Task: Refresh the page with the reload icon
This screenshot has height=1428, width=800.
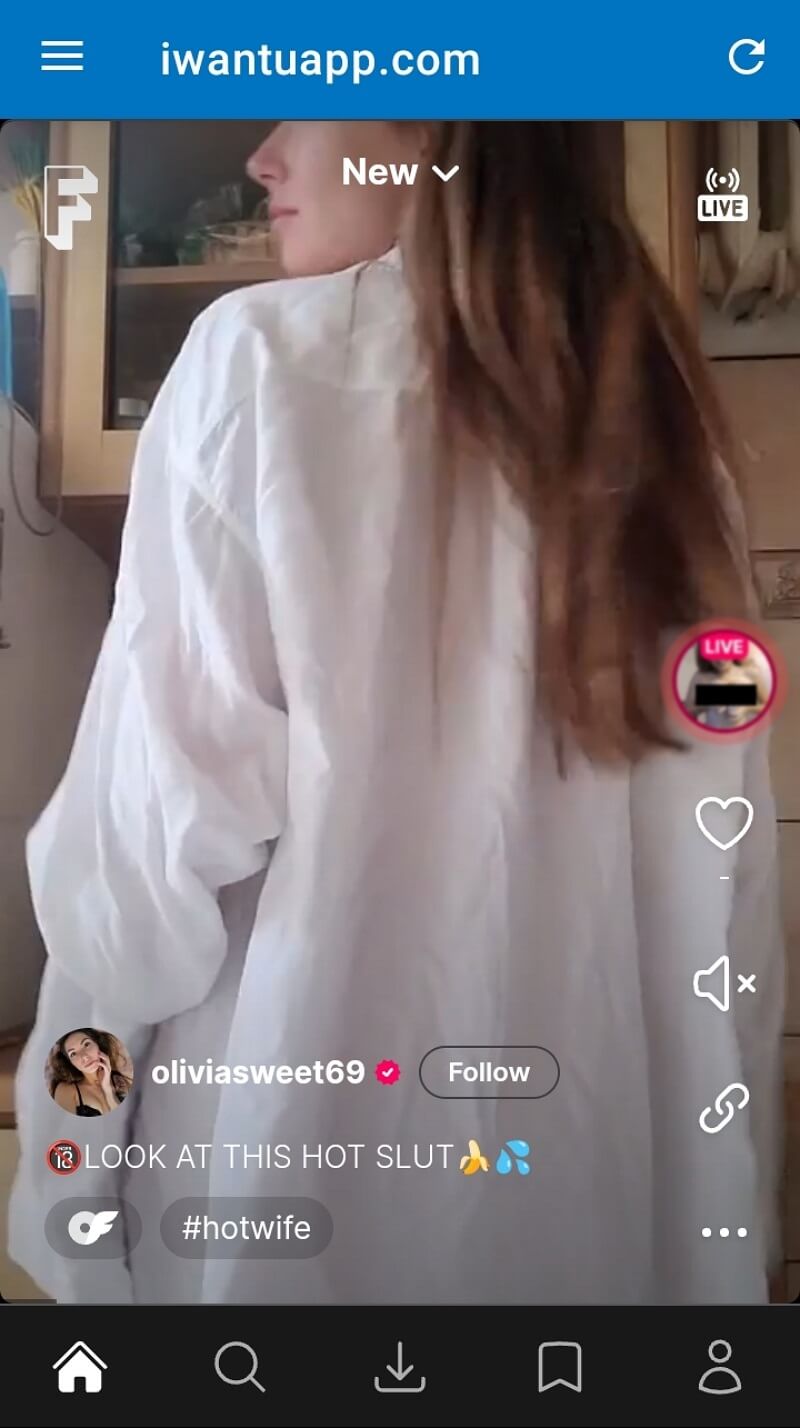Action: [x=746, y=57]
